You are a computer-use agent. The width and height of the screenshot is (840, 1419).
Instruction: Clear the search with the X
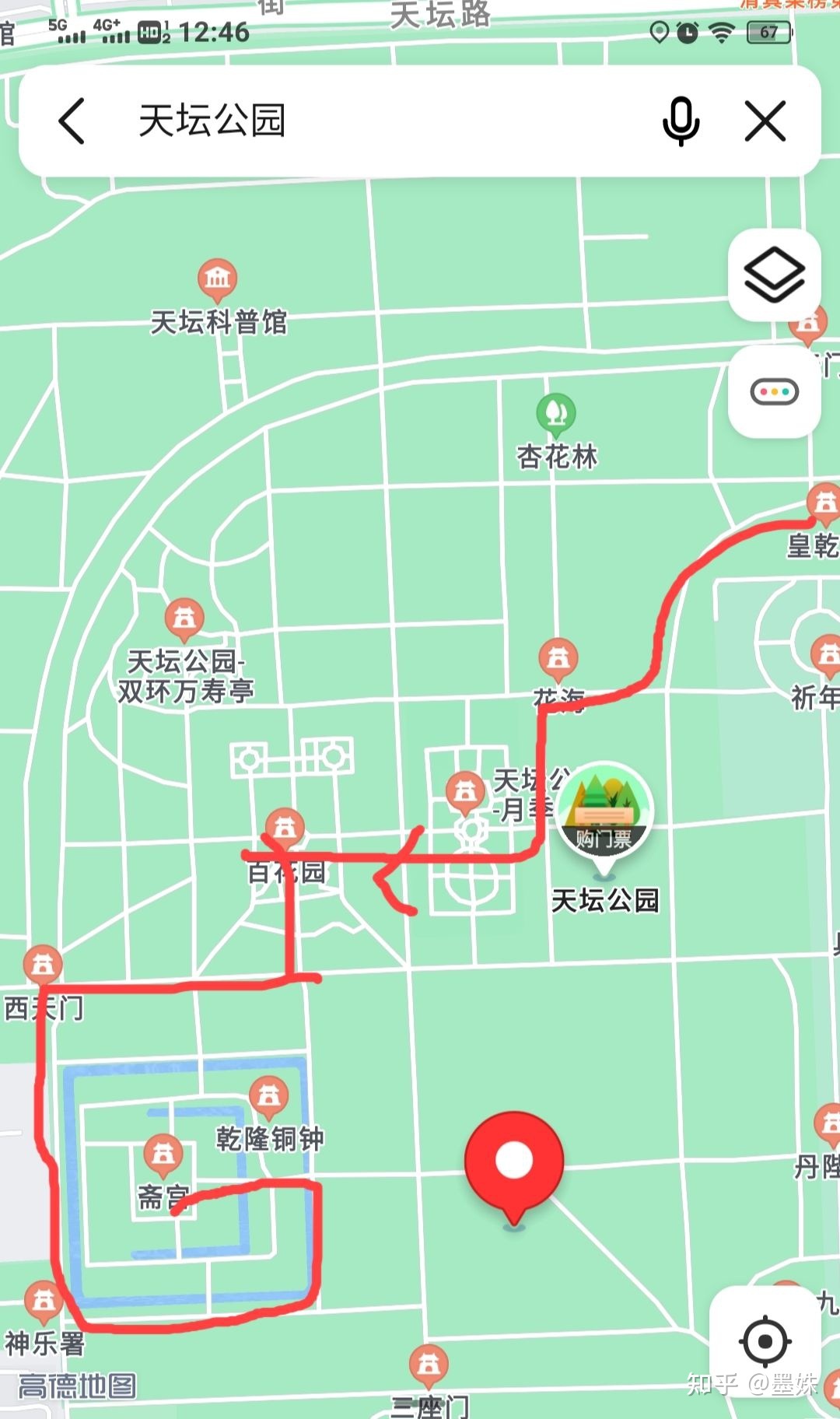pos(765,121)
